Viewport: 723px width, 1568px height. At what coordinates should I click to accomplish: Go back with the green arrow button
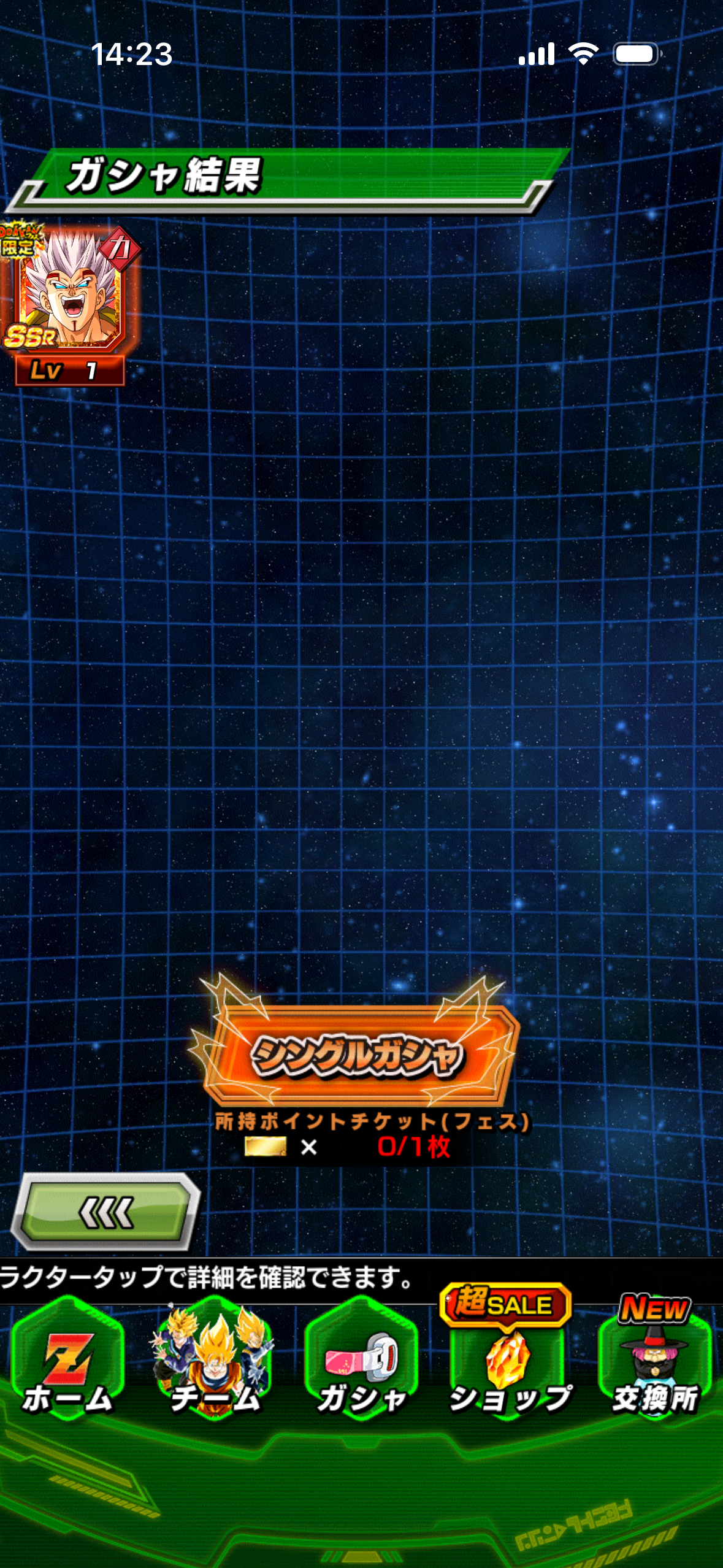[105, 1212]
